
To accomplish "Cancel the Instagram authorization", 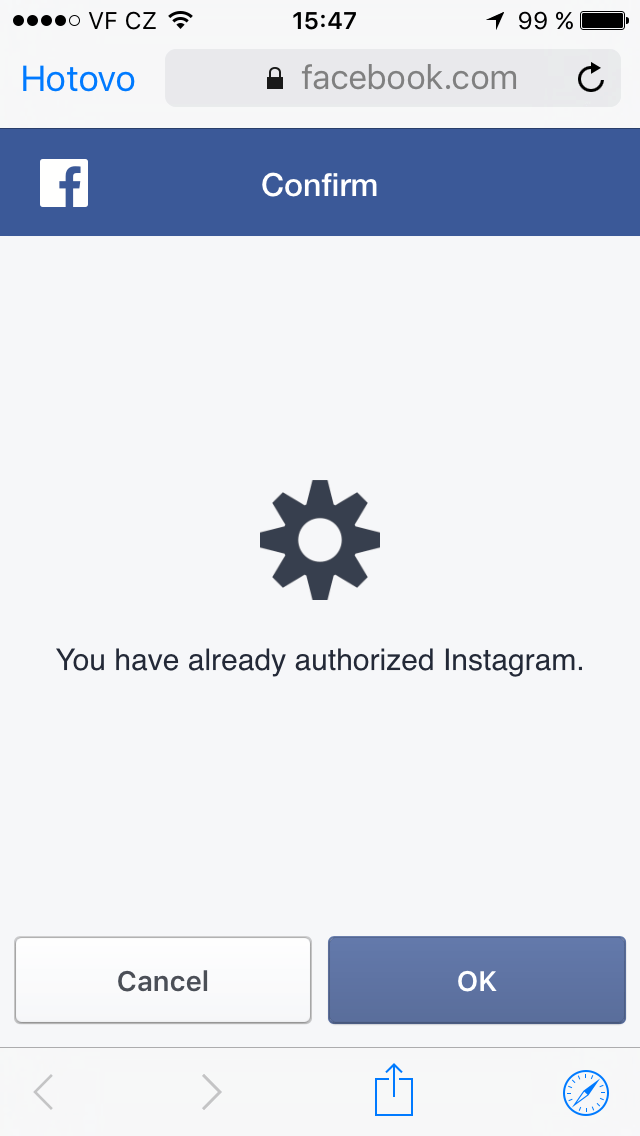I will click(x=163, y=980).
